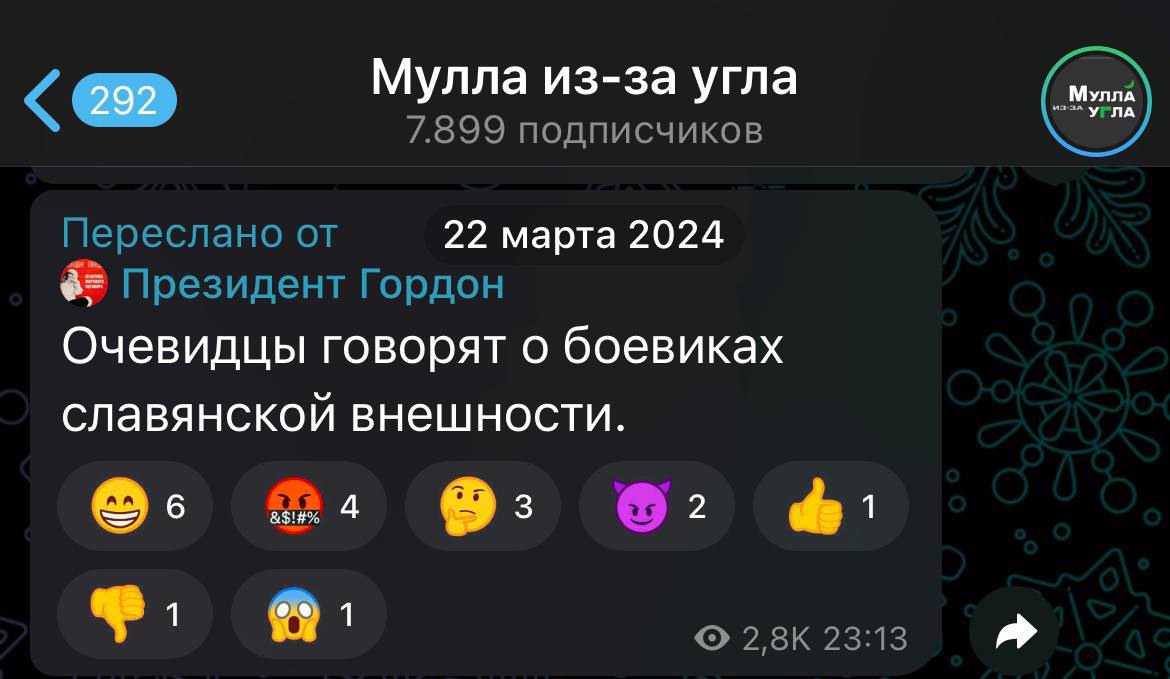Open the forwarded source Президент Гордон
Image resolution: width=1170 pixels, height=679 pixels.
click(312, 285)
